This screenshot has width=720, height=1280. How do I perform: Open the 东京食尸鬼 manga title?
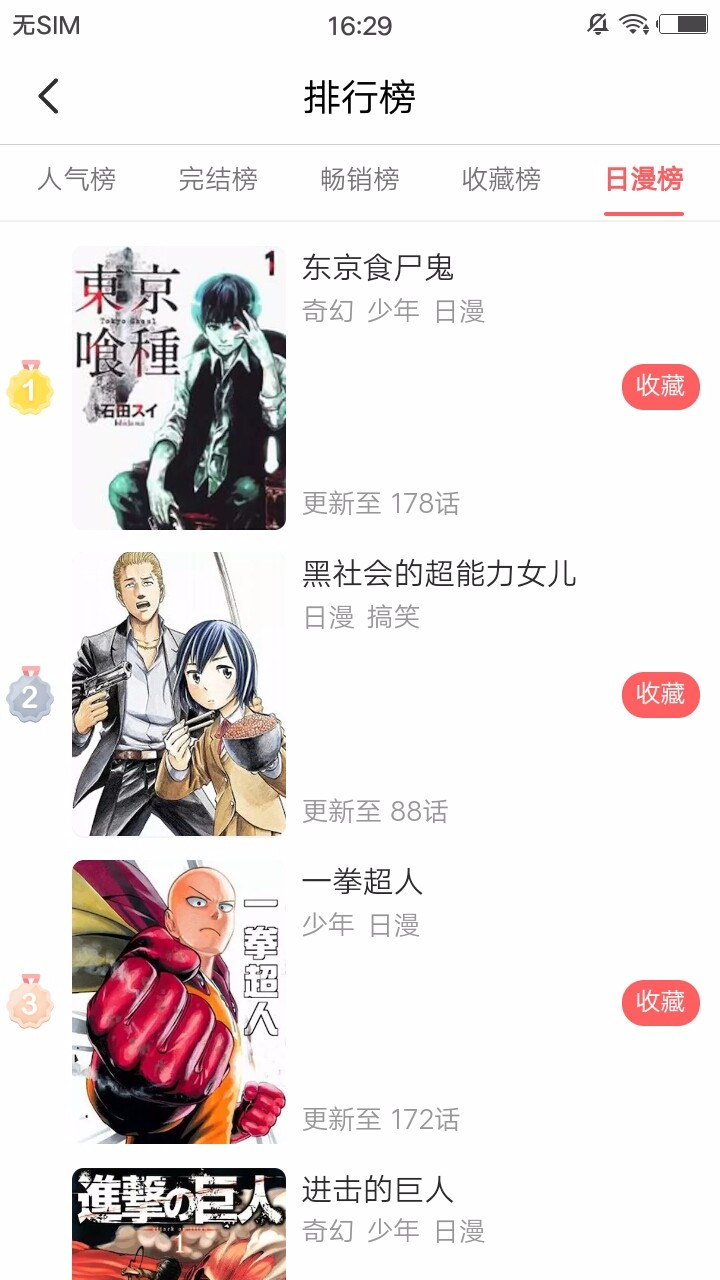tap(380, 270)
